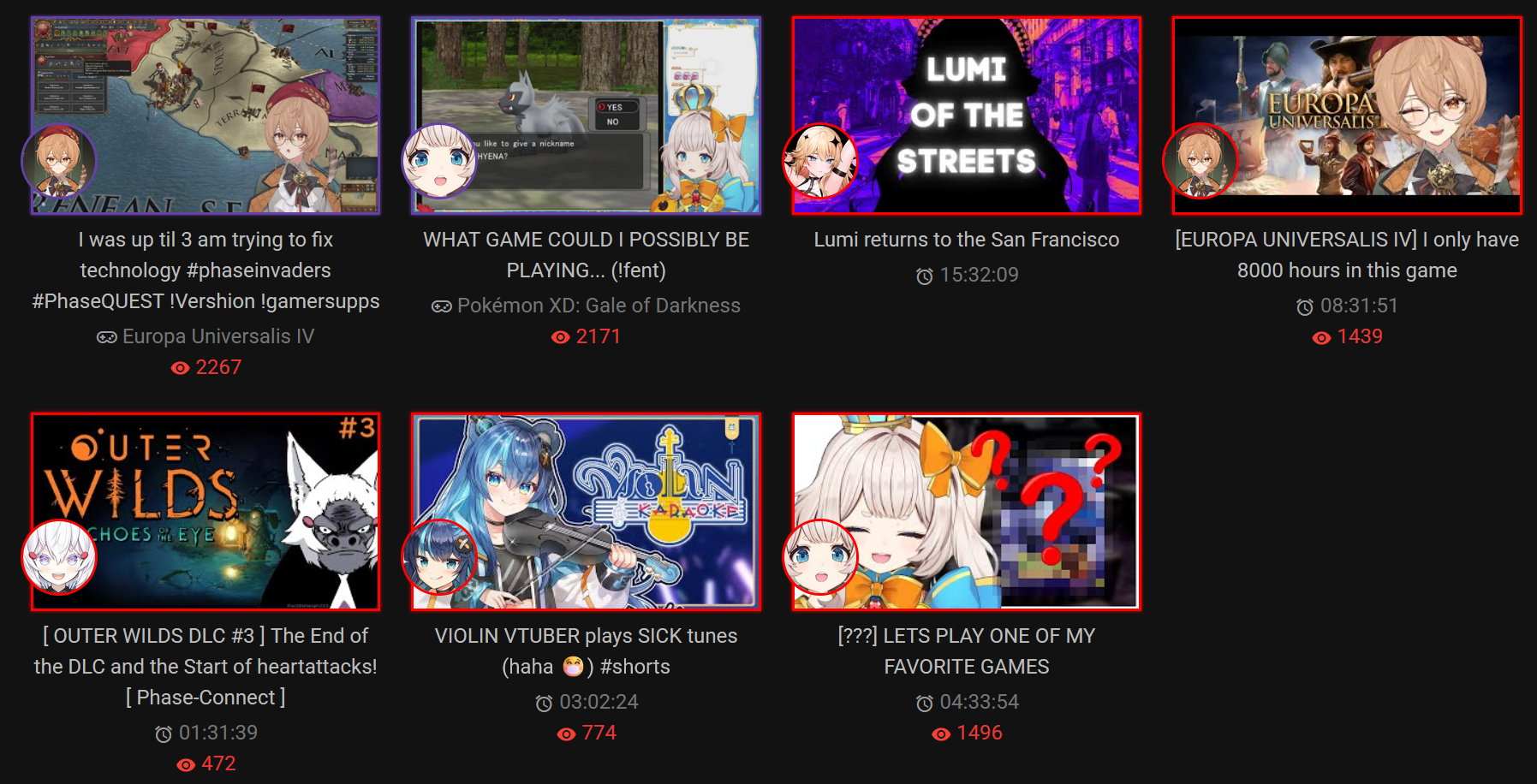The image size is (1537, 784).
Task: Open the 'WHAT GAME COULD I POSSIBLY BE PLAYING' stream
Action: [x=599, y=94]
